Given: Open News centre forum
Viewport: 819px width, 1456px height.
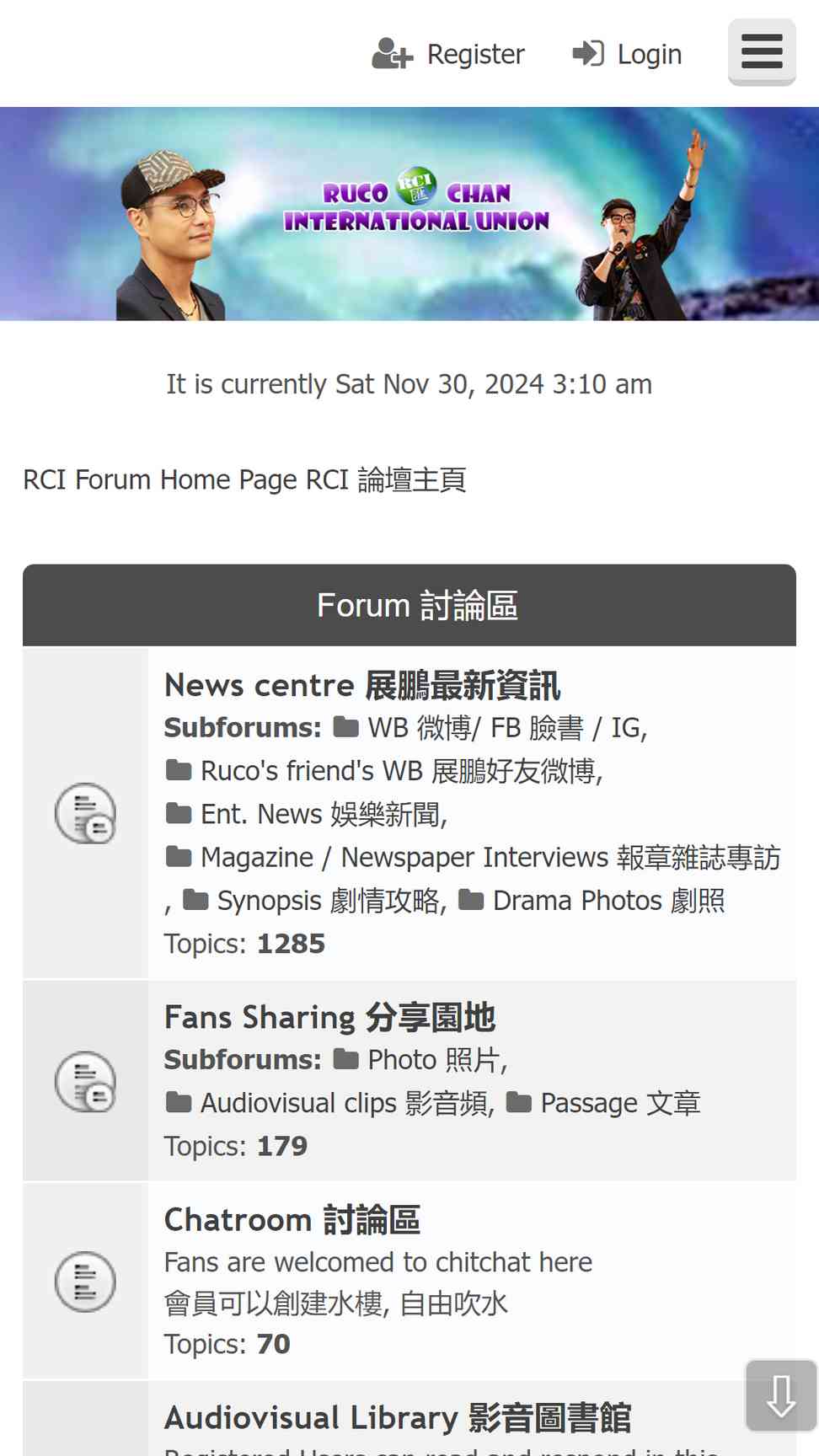Looking at the screenshot, I should (x=362, y=686).
